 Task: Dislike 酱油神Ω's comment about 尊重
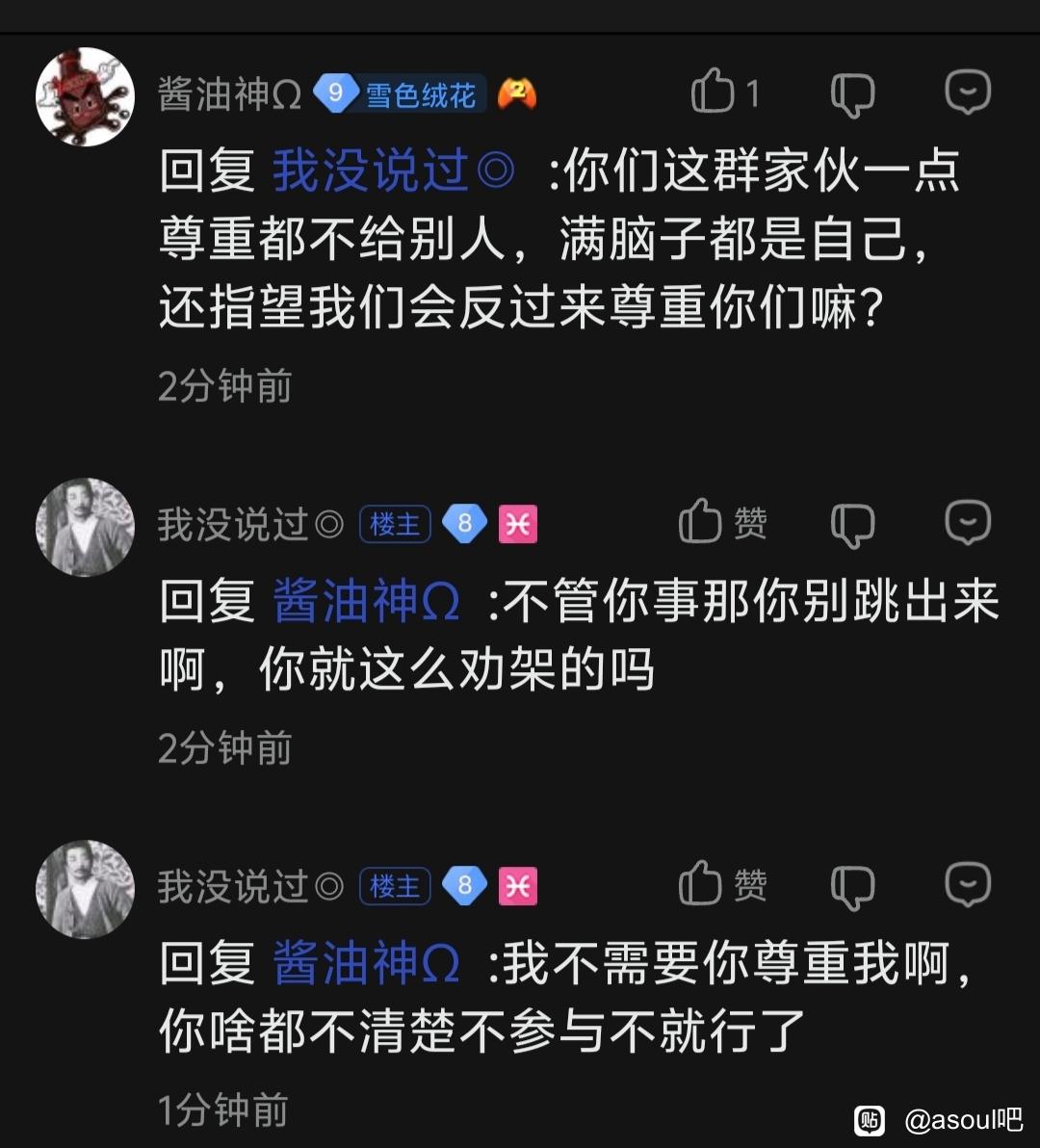852,94
